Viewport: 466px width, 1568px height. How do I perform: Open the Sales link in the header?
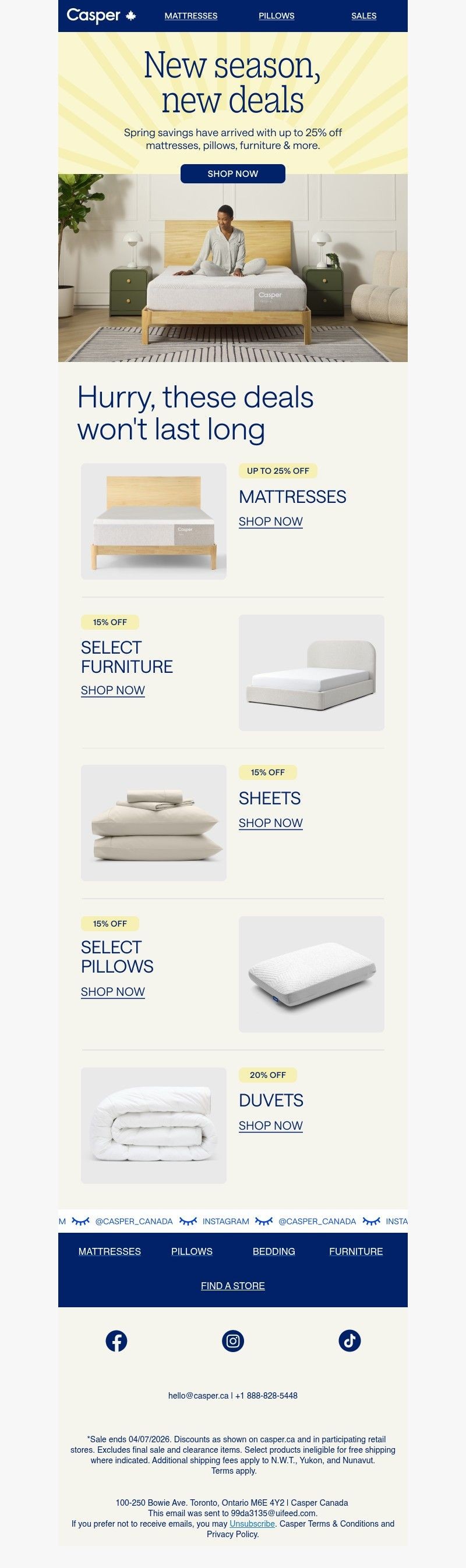point(363,16)
